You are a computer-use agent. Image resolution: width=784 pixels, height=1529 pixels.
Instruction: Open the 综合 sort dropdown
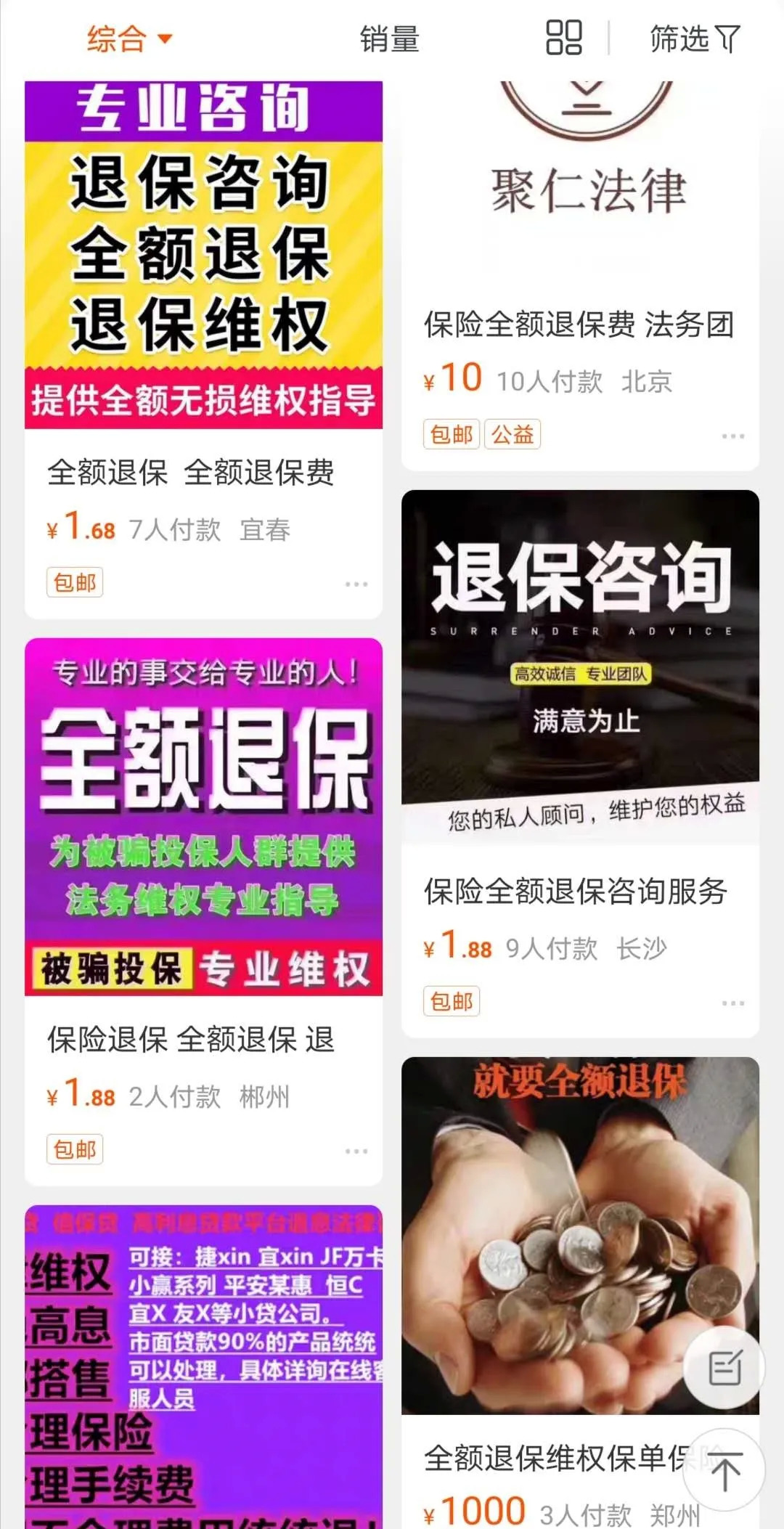click(128, 39)
